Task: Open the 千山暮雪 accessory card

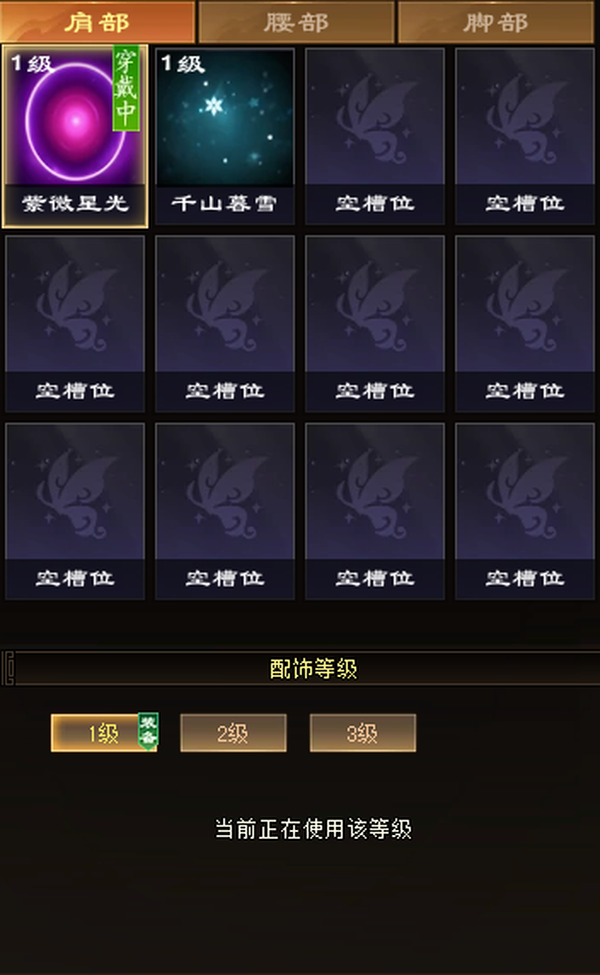Action: pos(224,136)
